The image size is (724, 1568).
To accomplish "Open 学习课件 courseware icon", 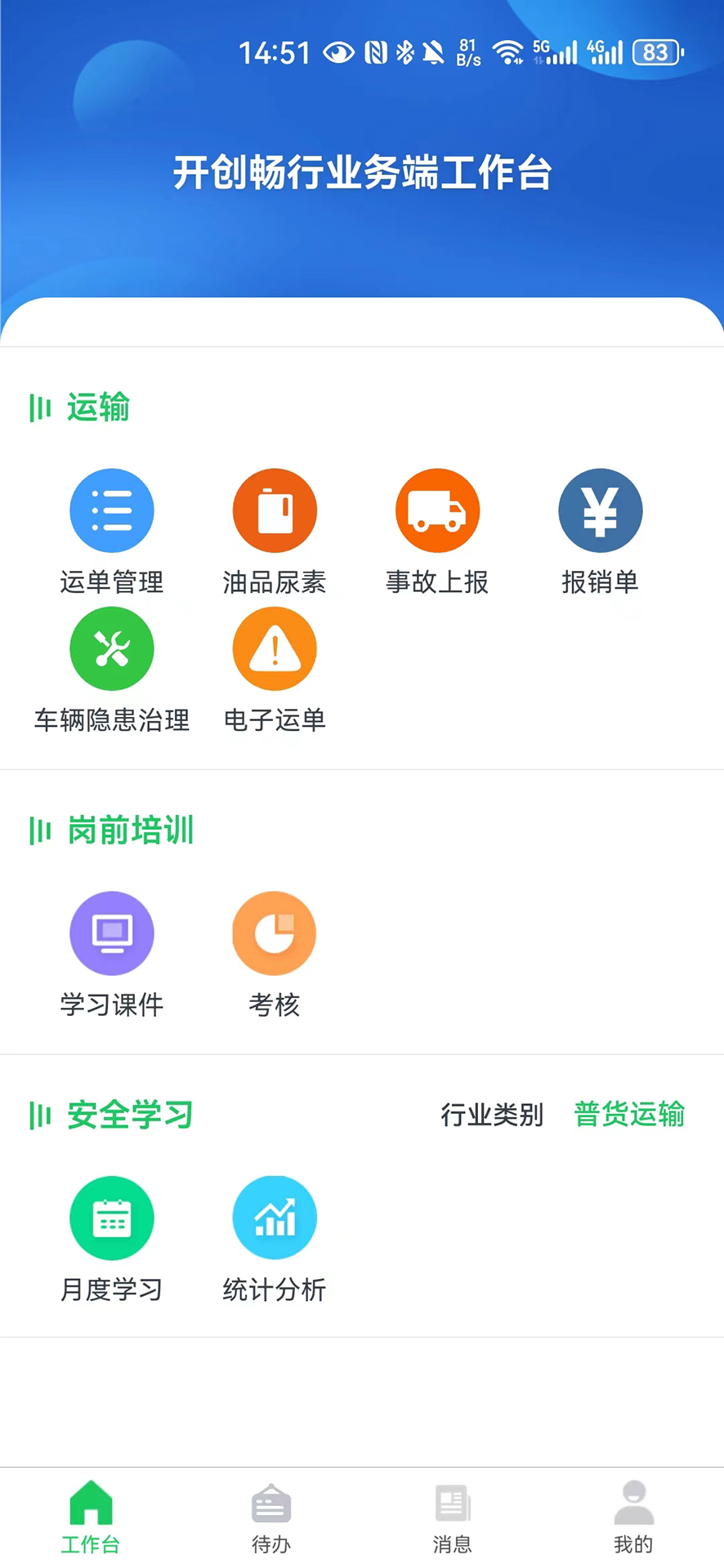I will pyautogui.click(x=112, y=933).
